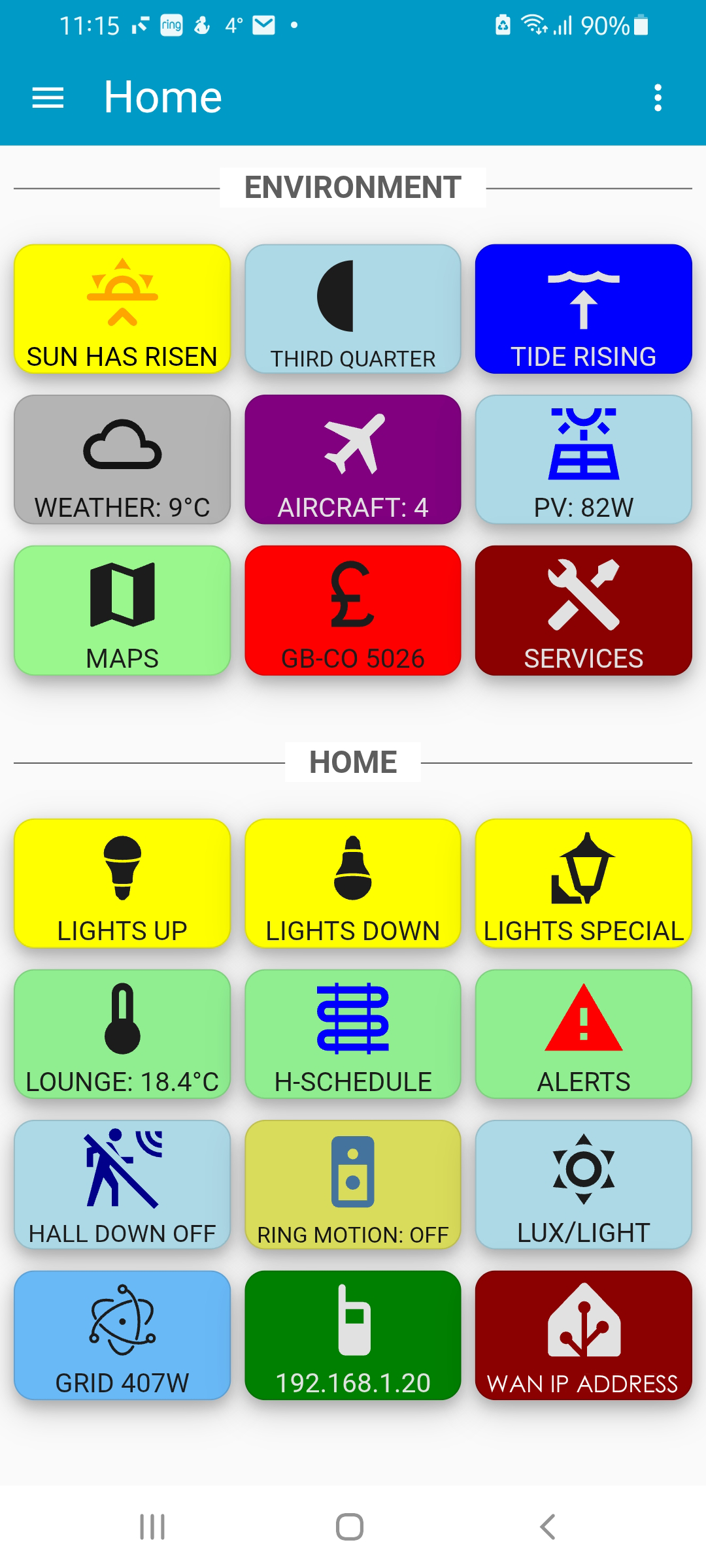
Task: Choose Lights Up
Action: (122, 883)
